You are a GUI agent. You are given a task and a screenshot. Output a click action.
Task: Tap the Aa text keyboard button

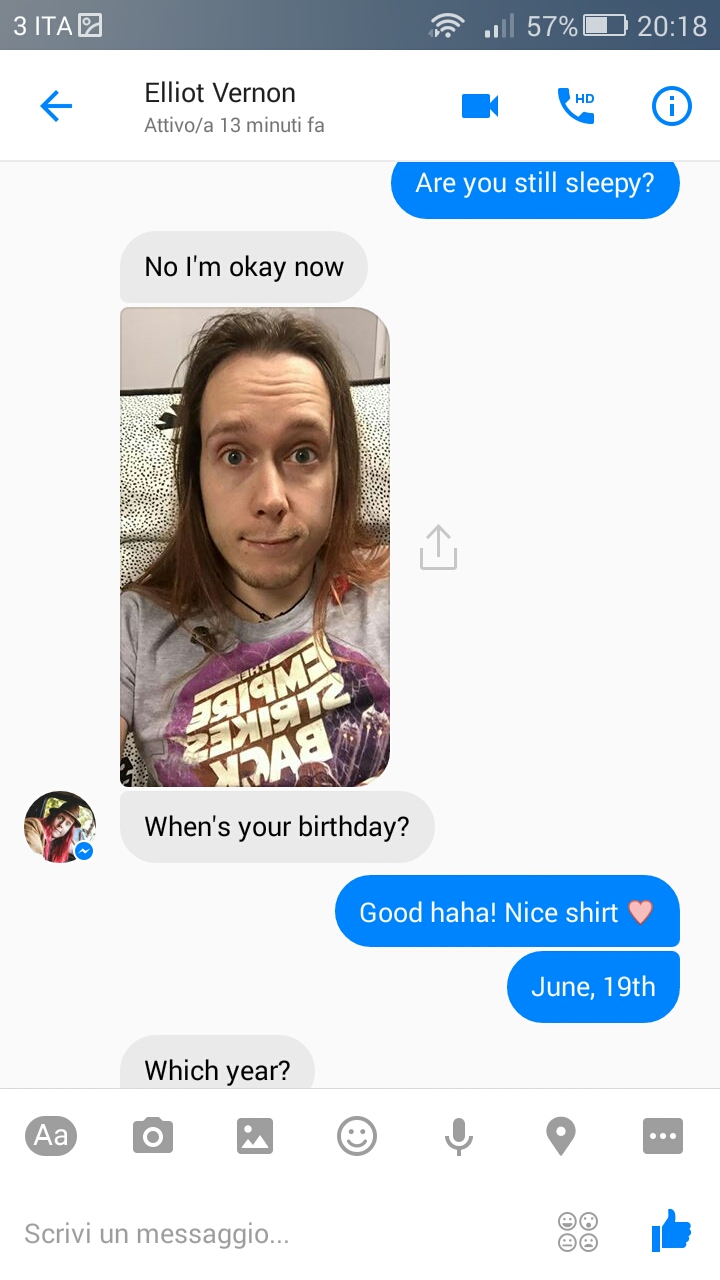(51, 1136)
